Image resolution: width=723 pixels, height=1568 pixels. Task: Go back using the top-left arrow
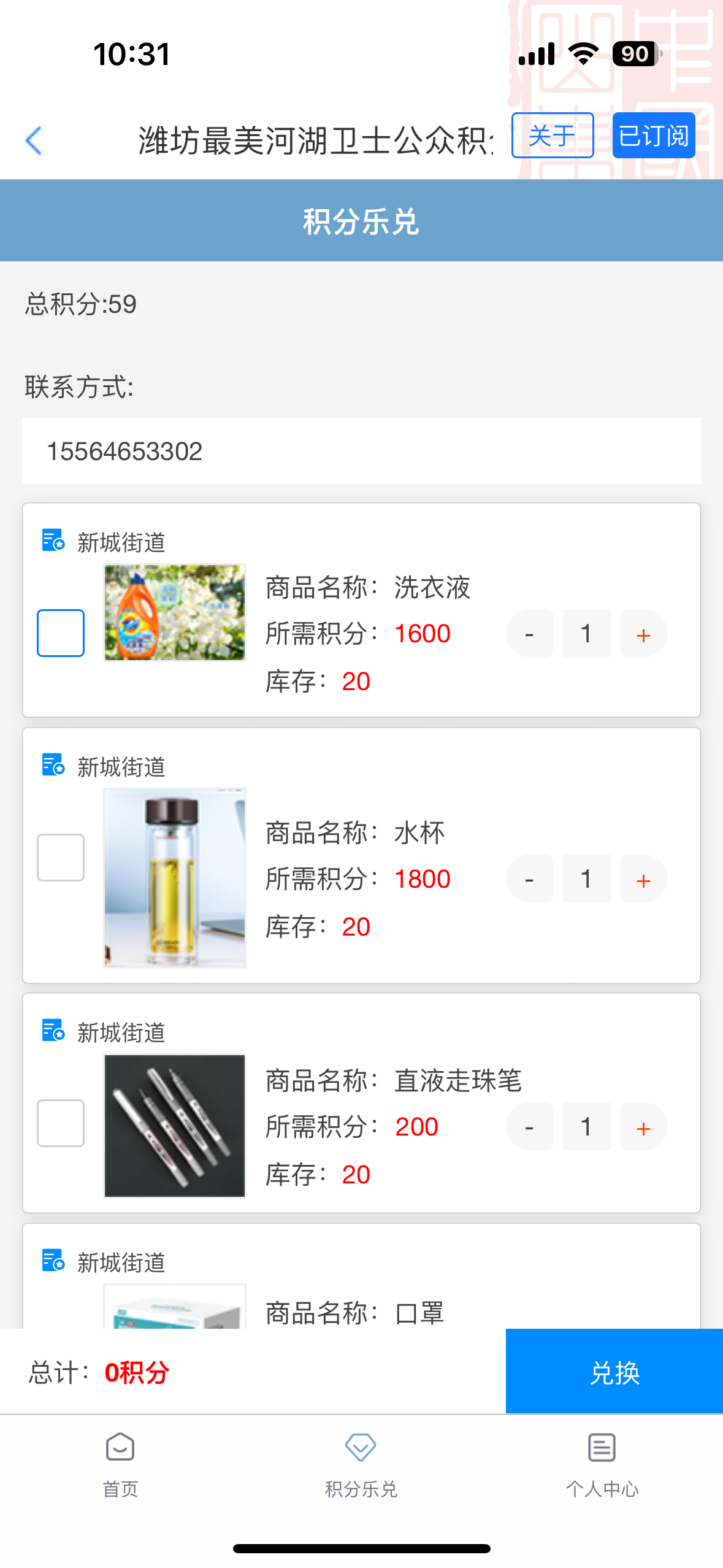point(34,141)
